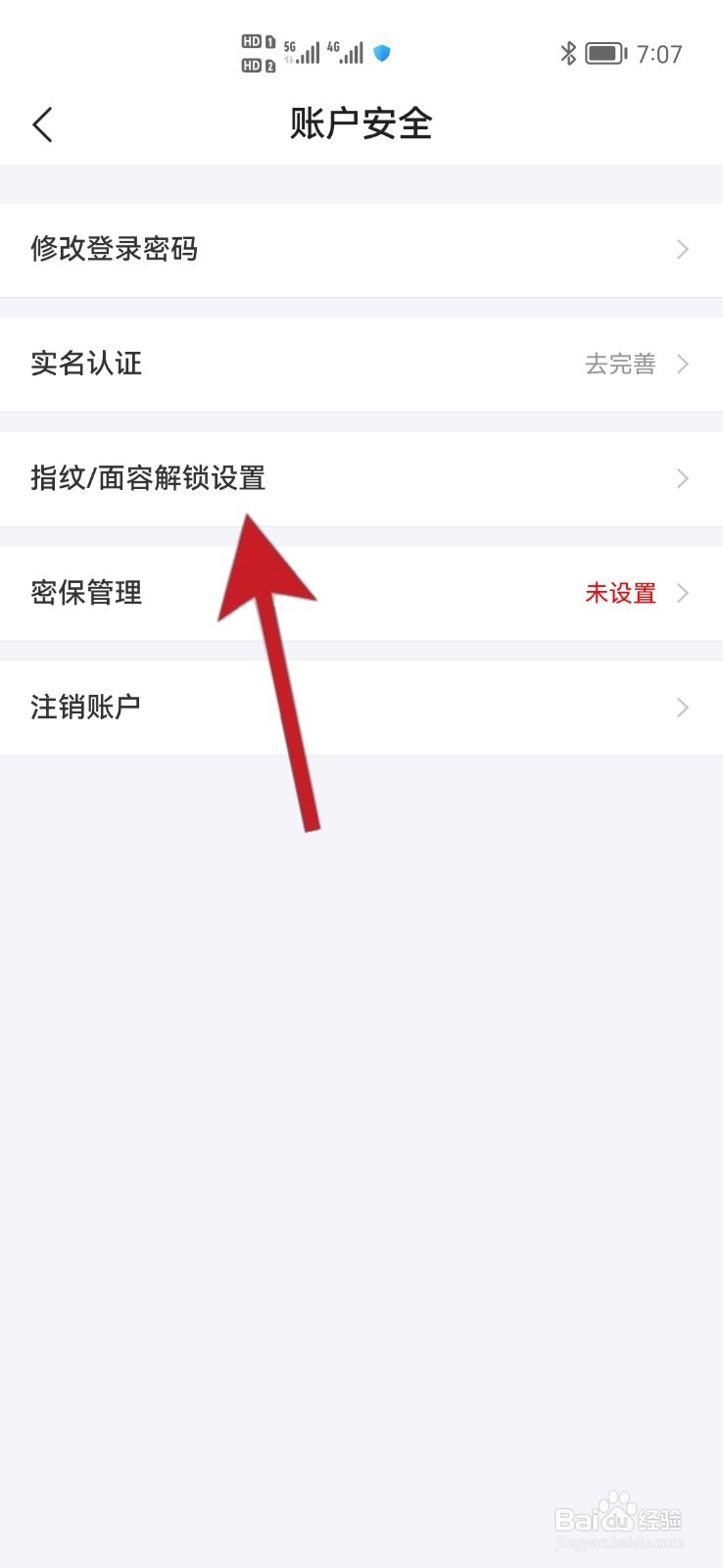Viewport: 723px width, 1568px height.
Task: Tap the blue shield notification icon
Action: 382,54
